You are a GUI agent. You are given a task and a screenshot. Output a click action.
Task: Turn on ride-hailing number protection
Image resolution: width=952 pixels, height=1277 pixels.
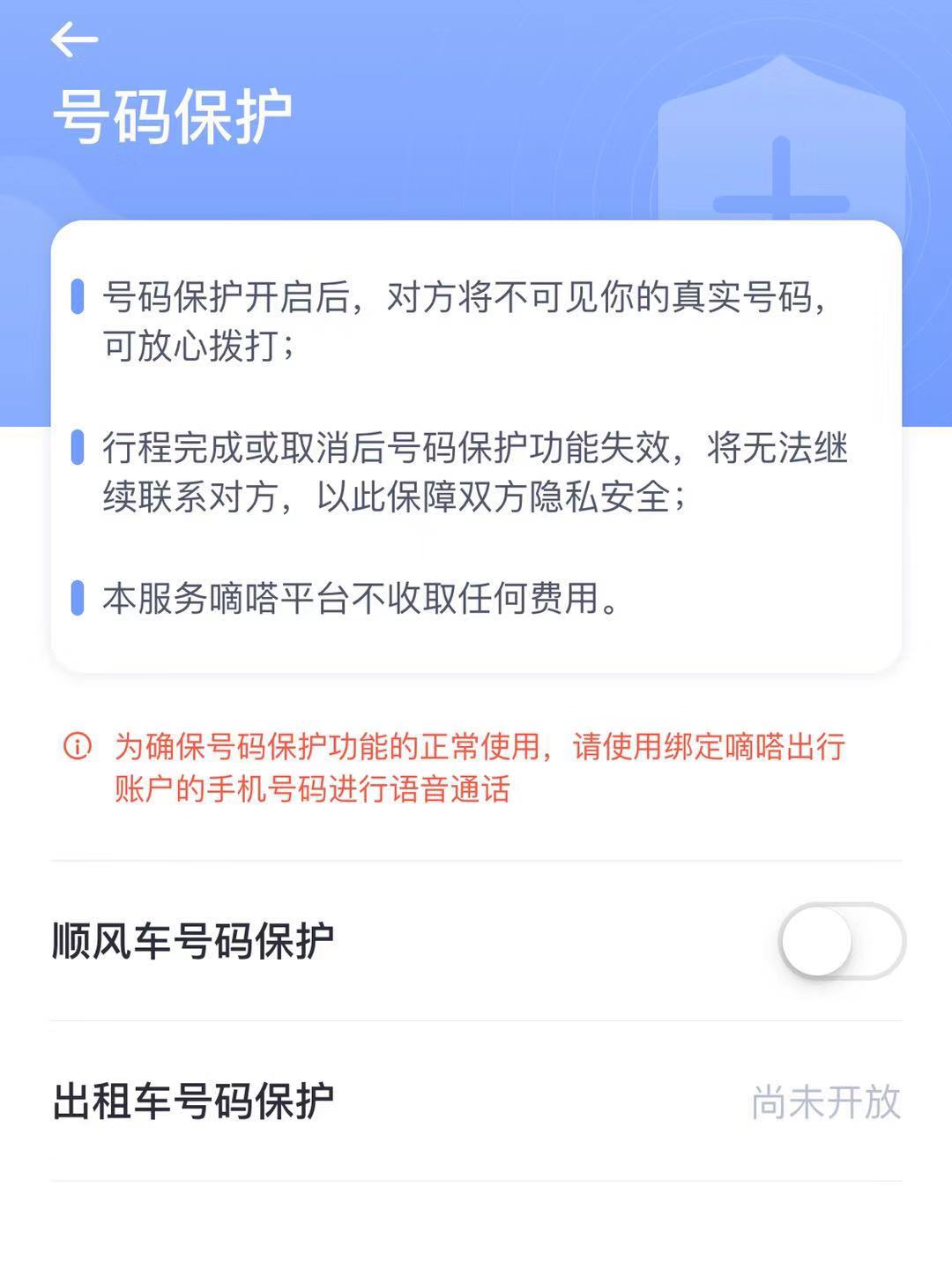(842, 941)
